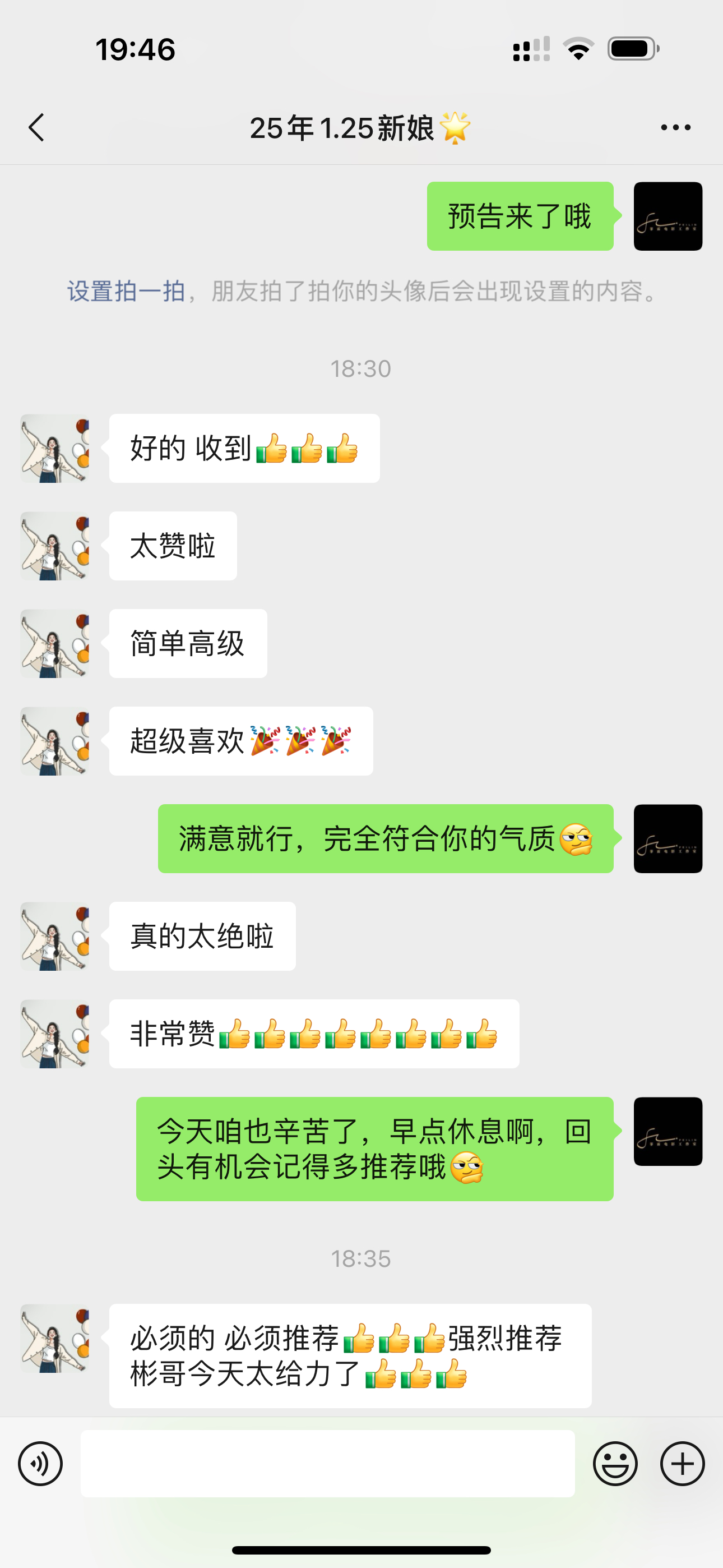The width and height of the screenshot is (723, 1568).
Task: Open the bride's avatar beside 太赞啦
Action: 55,546
